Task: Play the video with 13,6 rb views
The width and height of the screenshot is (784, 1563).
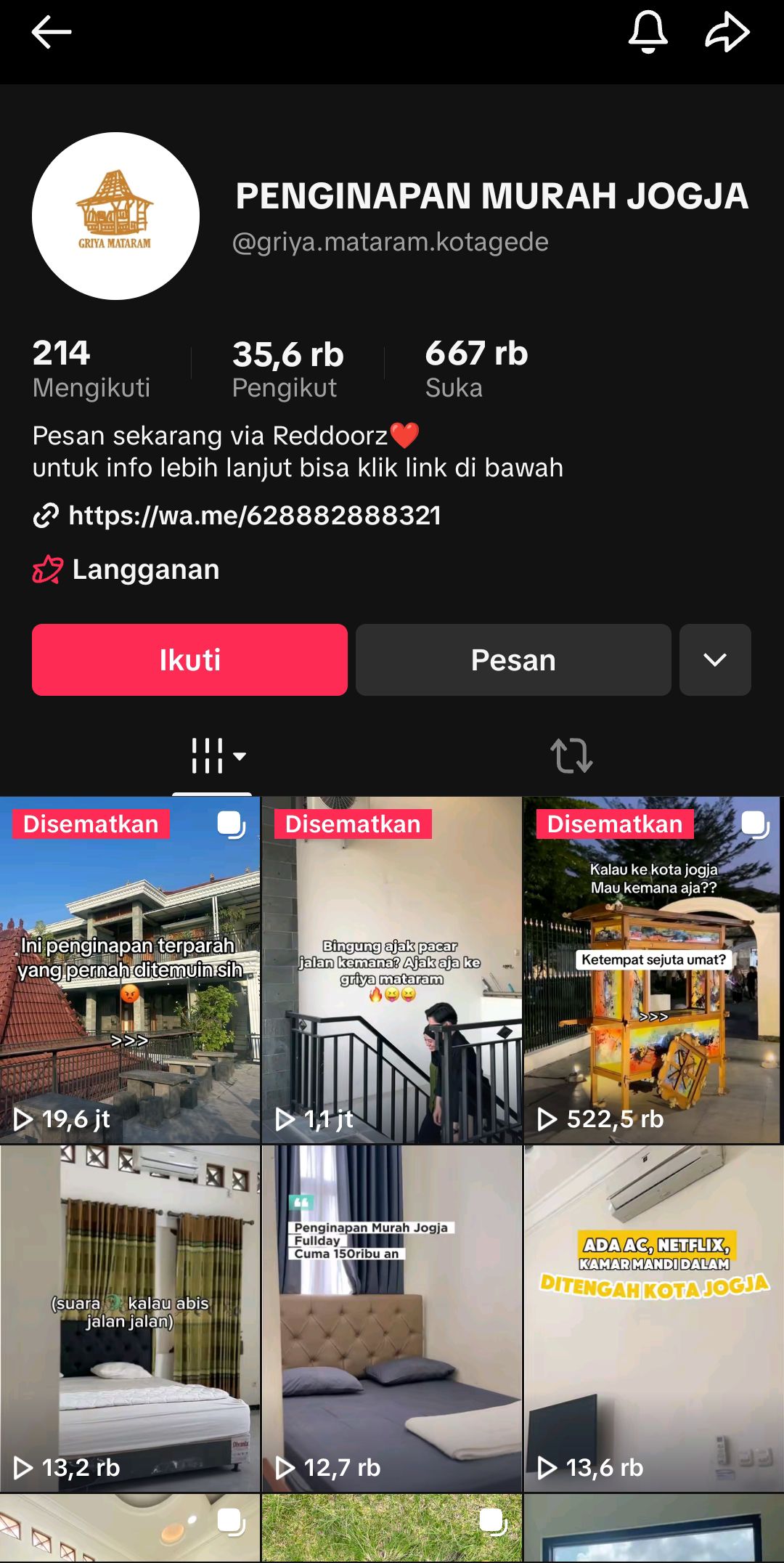Action: 653,1318
